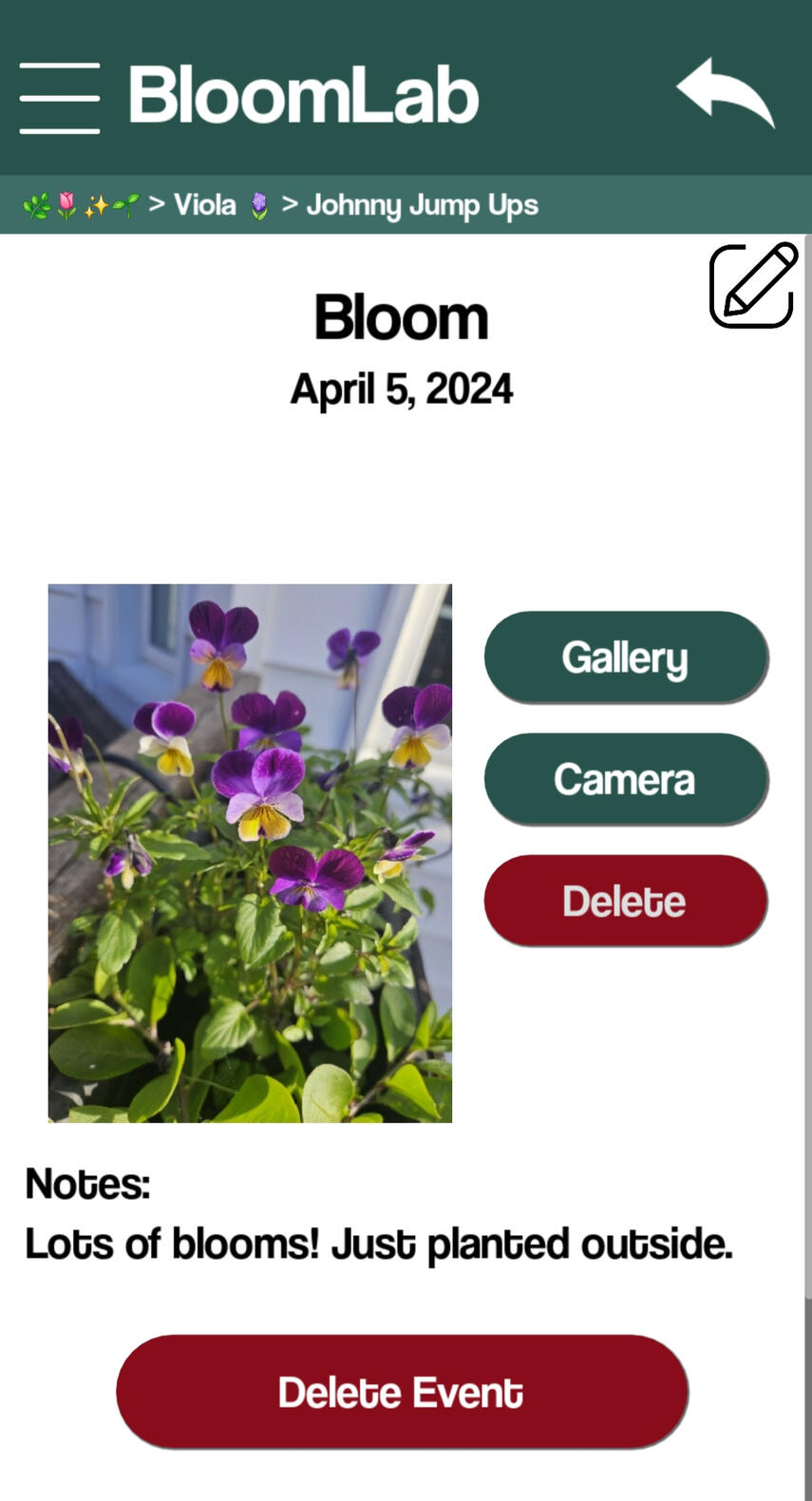The image size is (812, 1501).
Task: Open the Camera button
Action: tap(625, 779)
